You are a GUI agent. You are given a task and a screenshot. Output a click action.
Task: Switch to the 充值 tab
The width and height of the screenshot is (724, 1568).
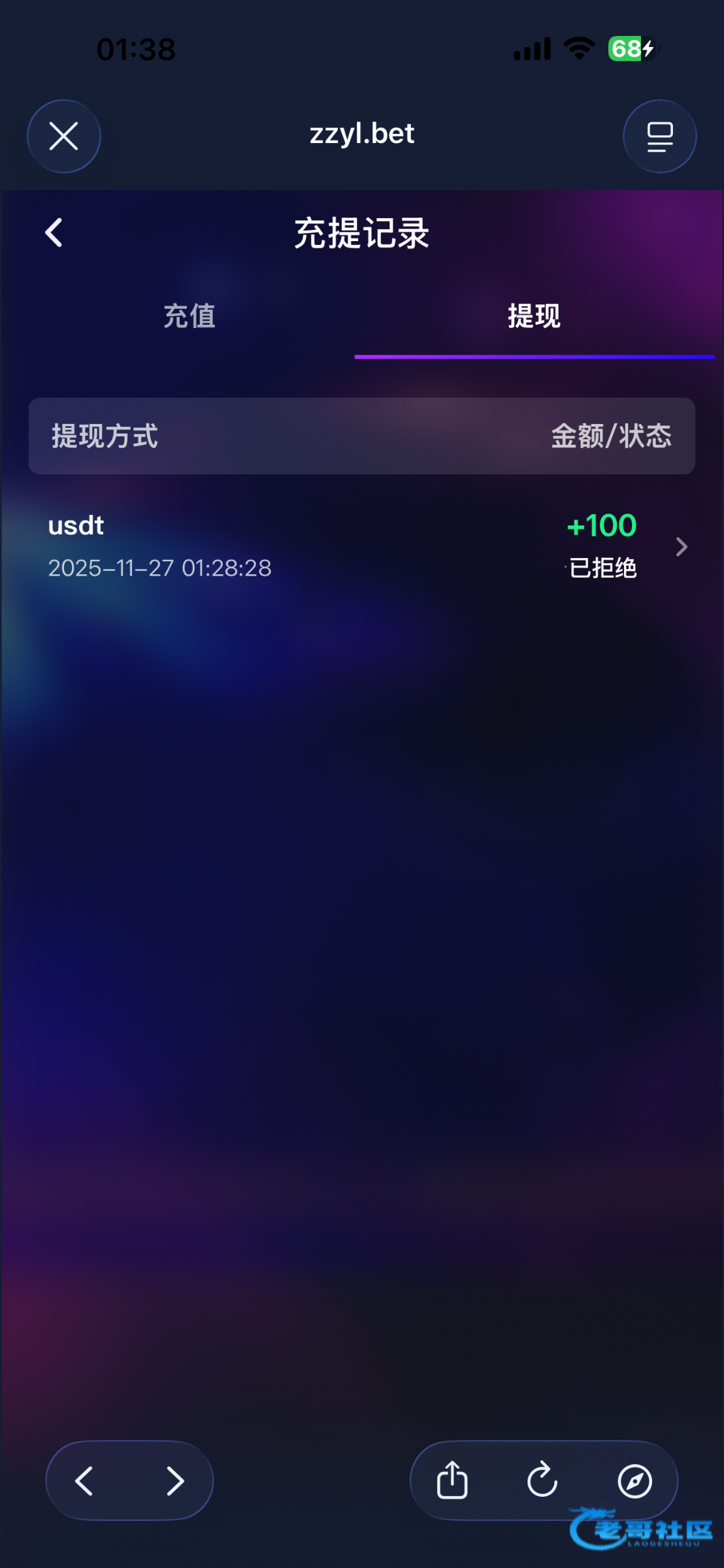coord(189,316)
